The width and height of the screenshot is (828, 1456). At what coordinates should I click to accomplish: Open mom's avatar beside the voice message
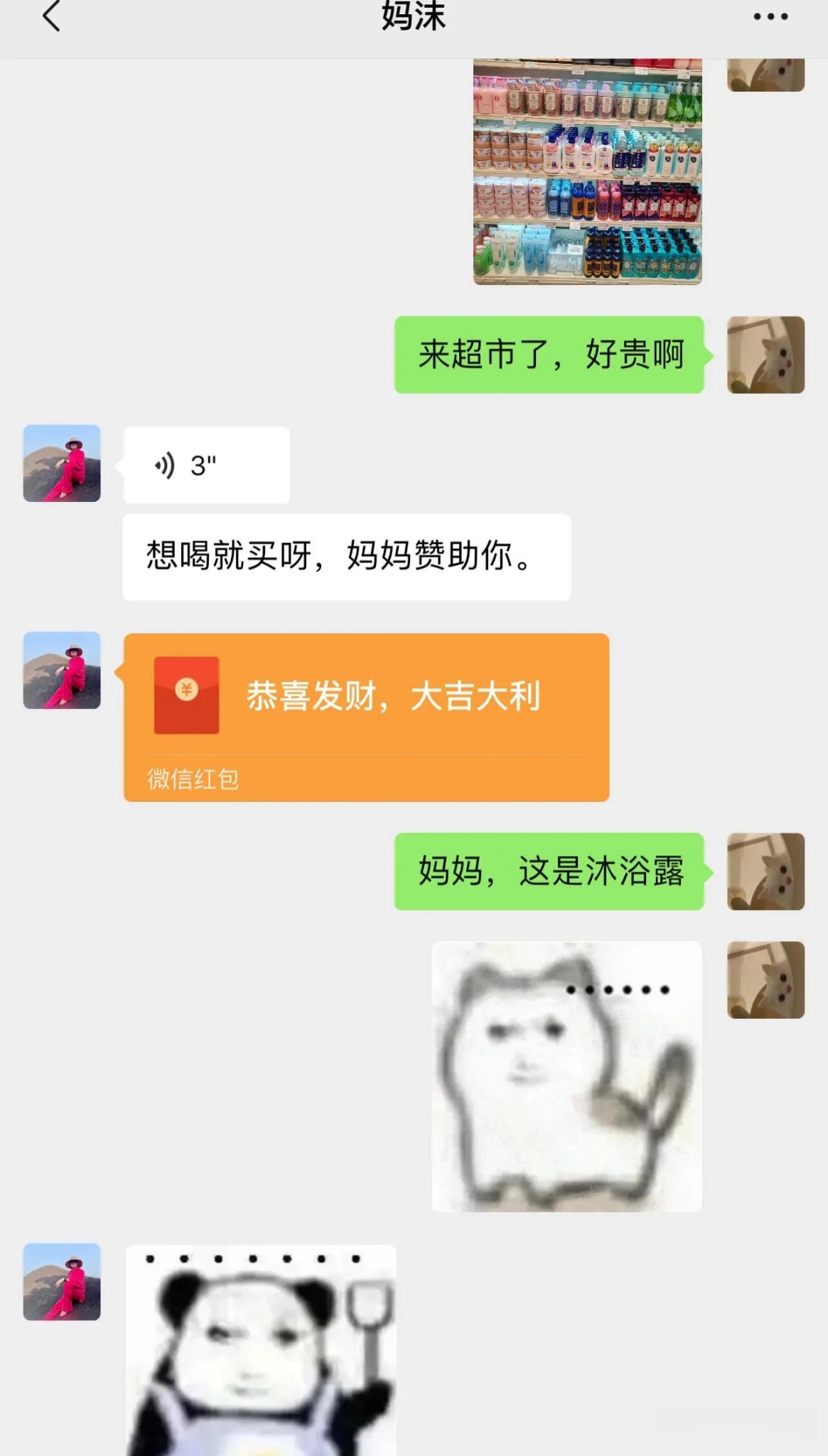(x=62, y=464)
